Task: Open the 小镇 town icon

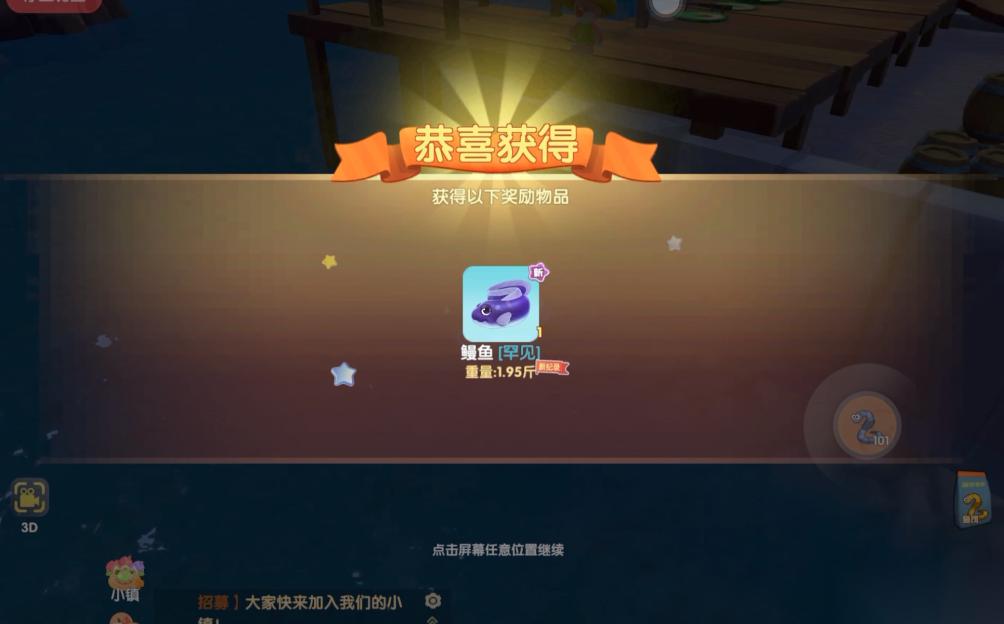Action: [125, 576]
